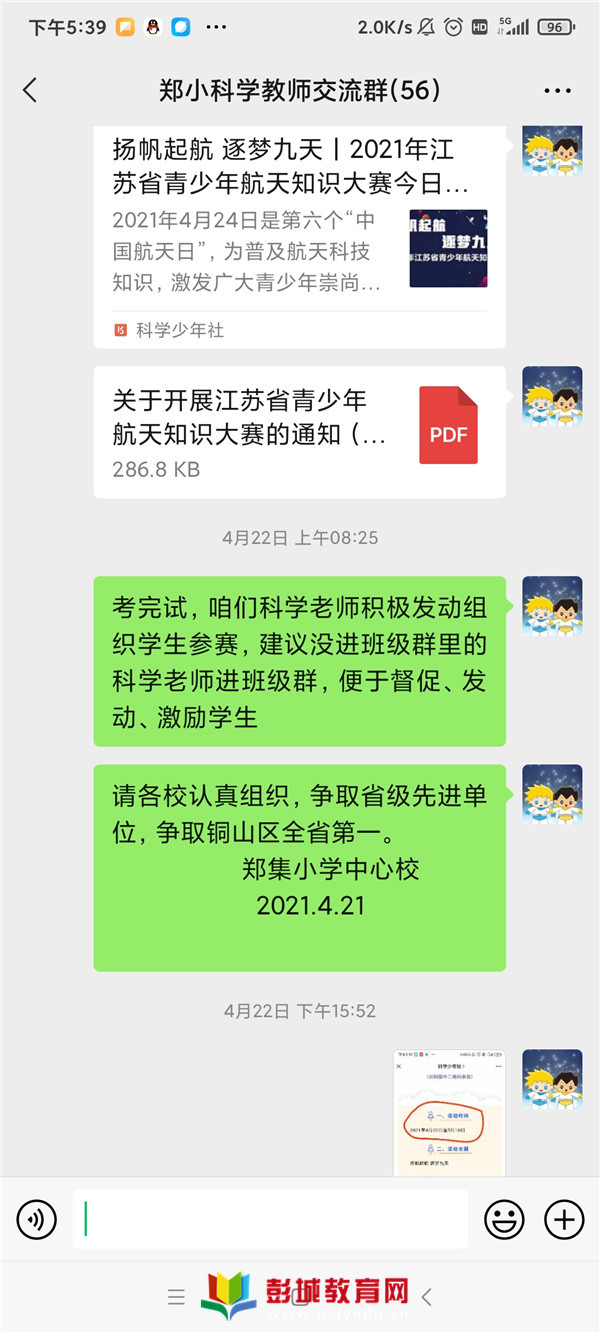Tap the system navigation back arrow
Viewport: 600px width, 1333px height.
[x=427, y=1297]
